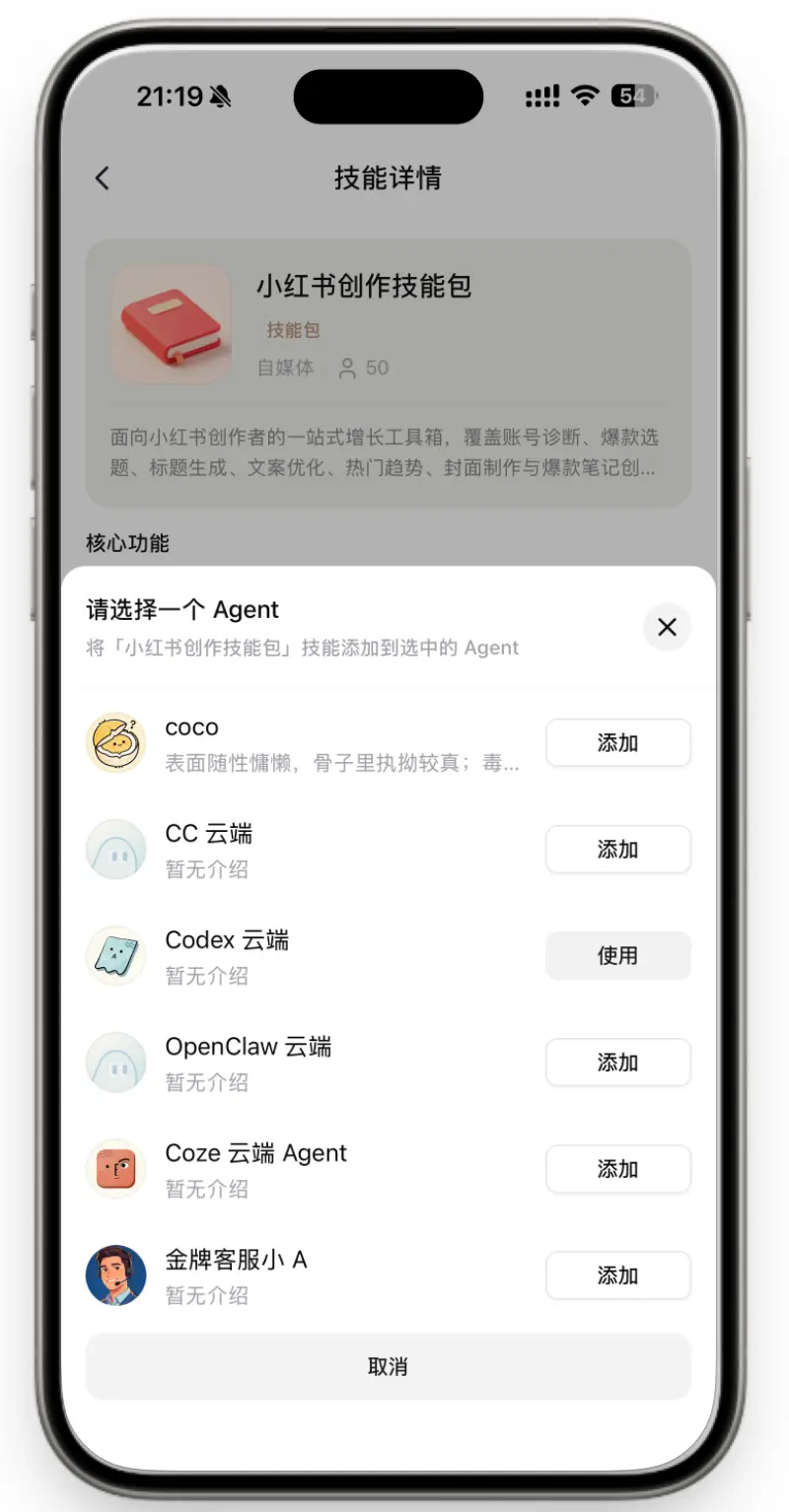Add the skill to OpenClaw 云端

pyautogui.click(x=618, y=1063)
